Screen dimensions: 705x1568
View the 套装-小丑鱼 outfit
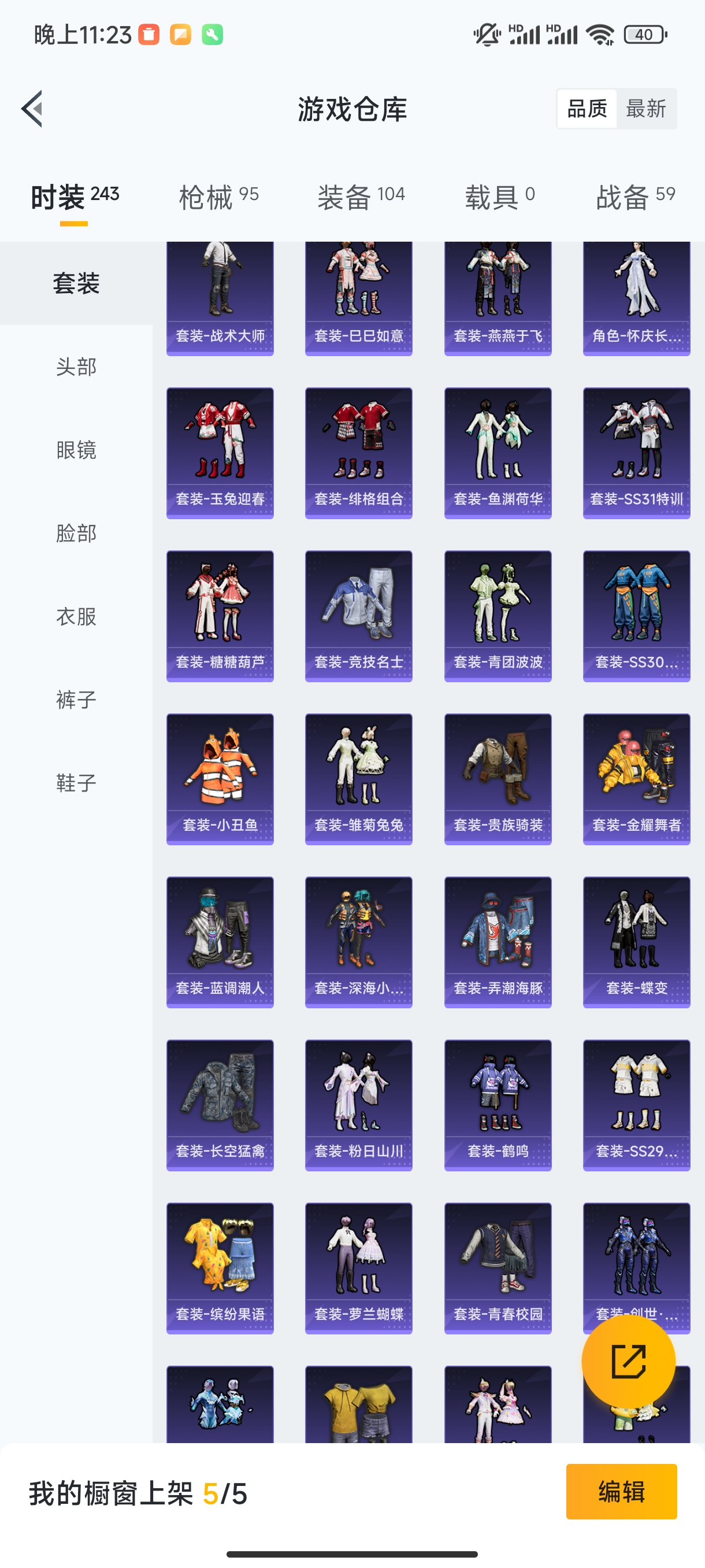pos(220,779)
